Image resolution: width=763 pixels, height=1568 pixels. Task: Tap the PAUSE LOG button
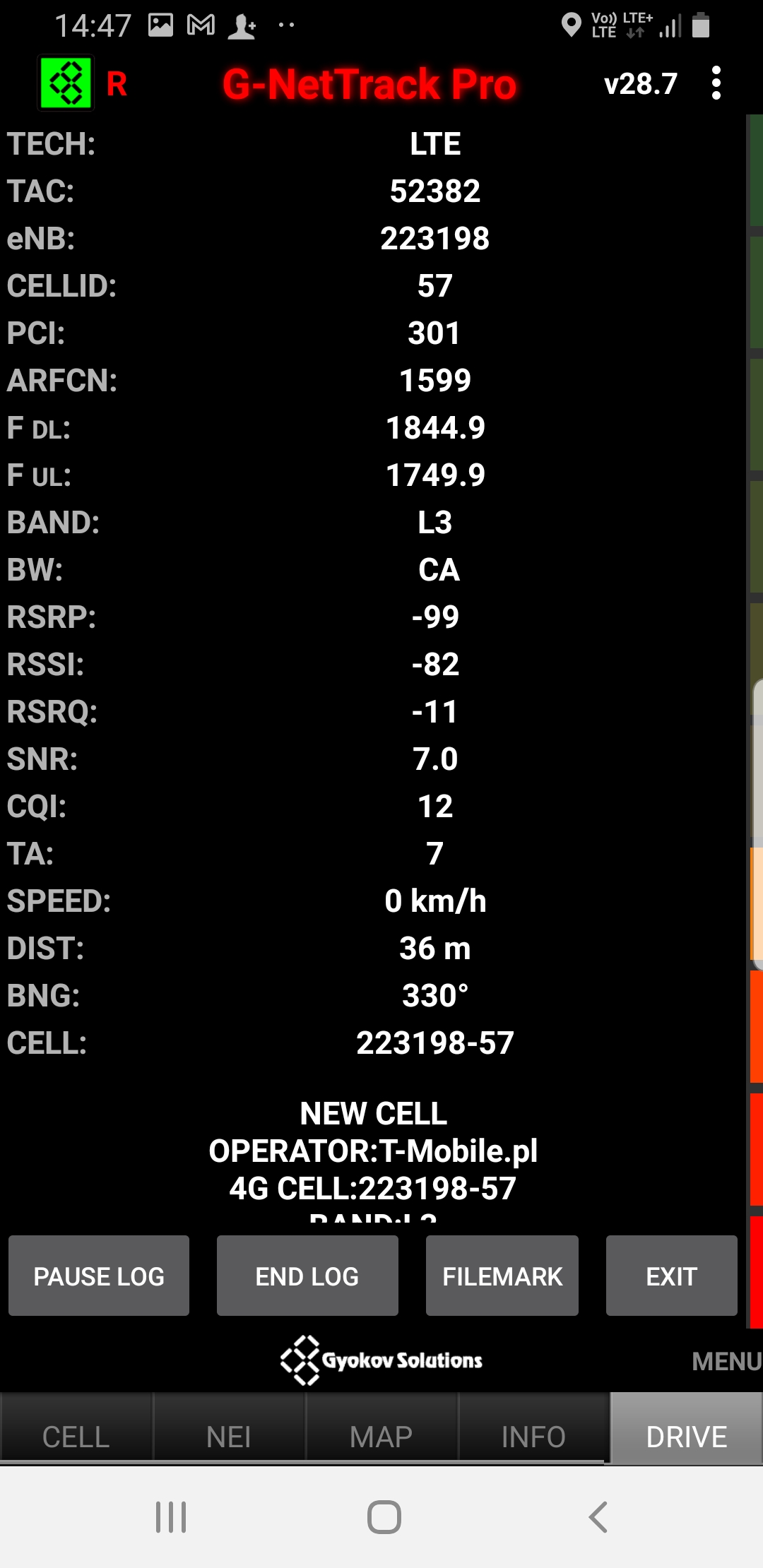pos(99,1276)
